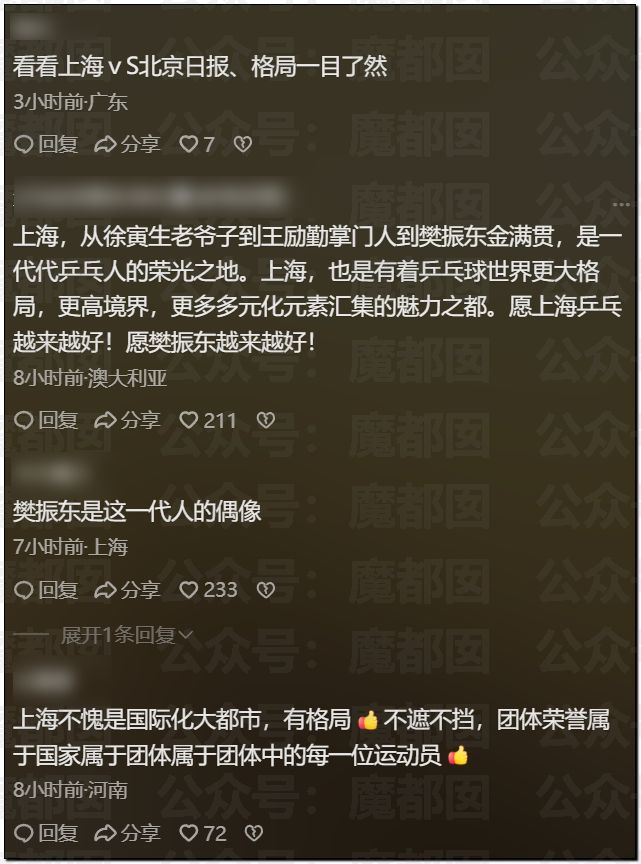This screenshot has width=641, height=864.
Task: Reply to the comment posted from 河南
Action: click(x=46, y=832)
